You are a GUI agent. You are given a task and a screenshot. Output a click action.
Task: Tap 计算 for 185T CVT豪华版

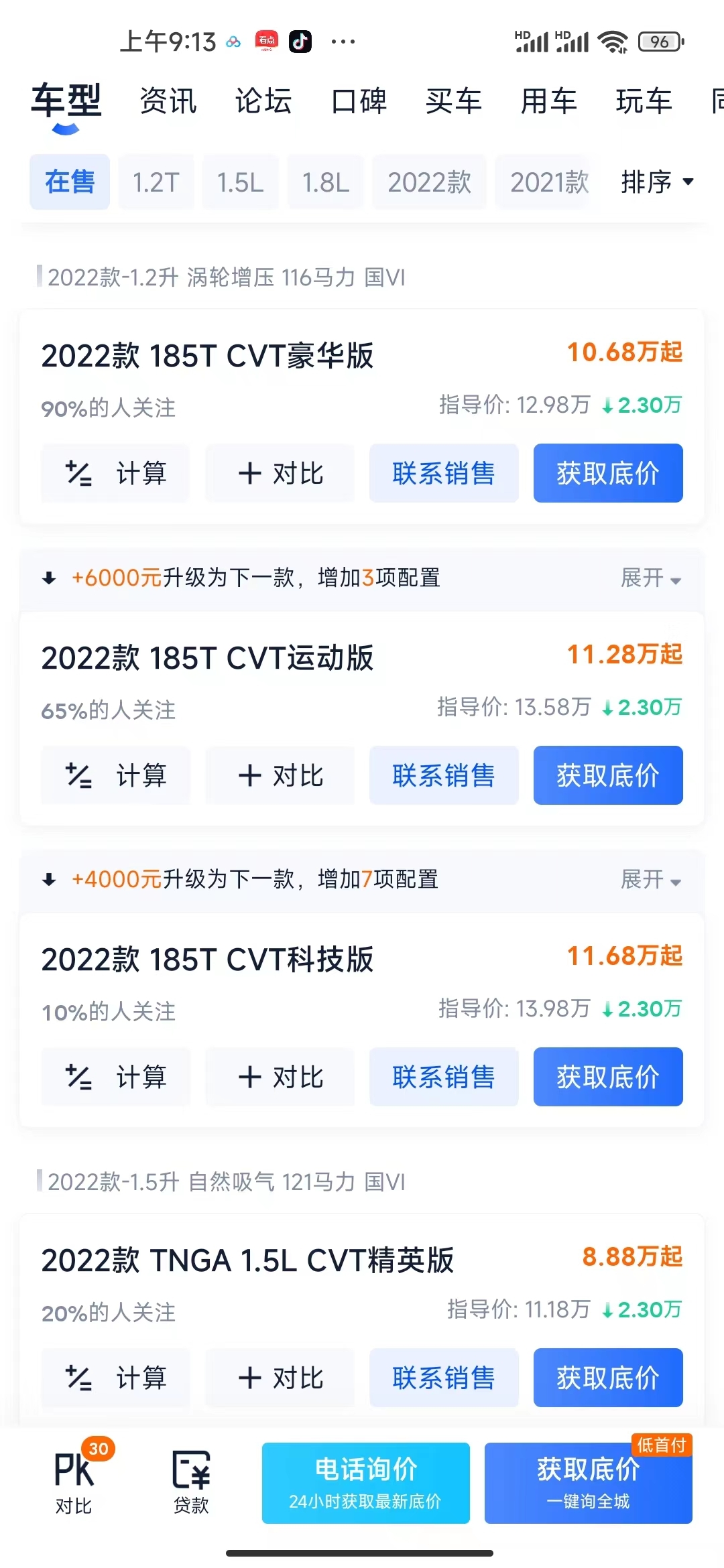click(115, 473)
